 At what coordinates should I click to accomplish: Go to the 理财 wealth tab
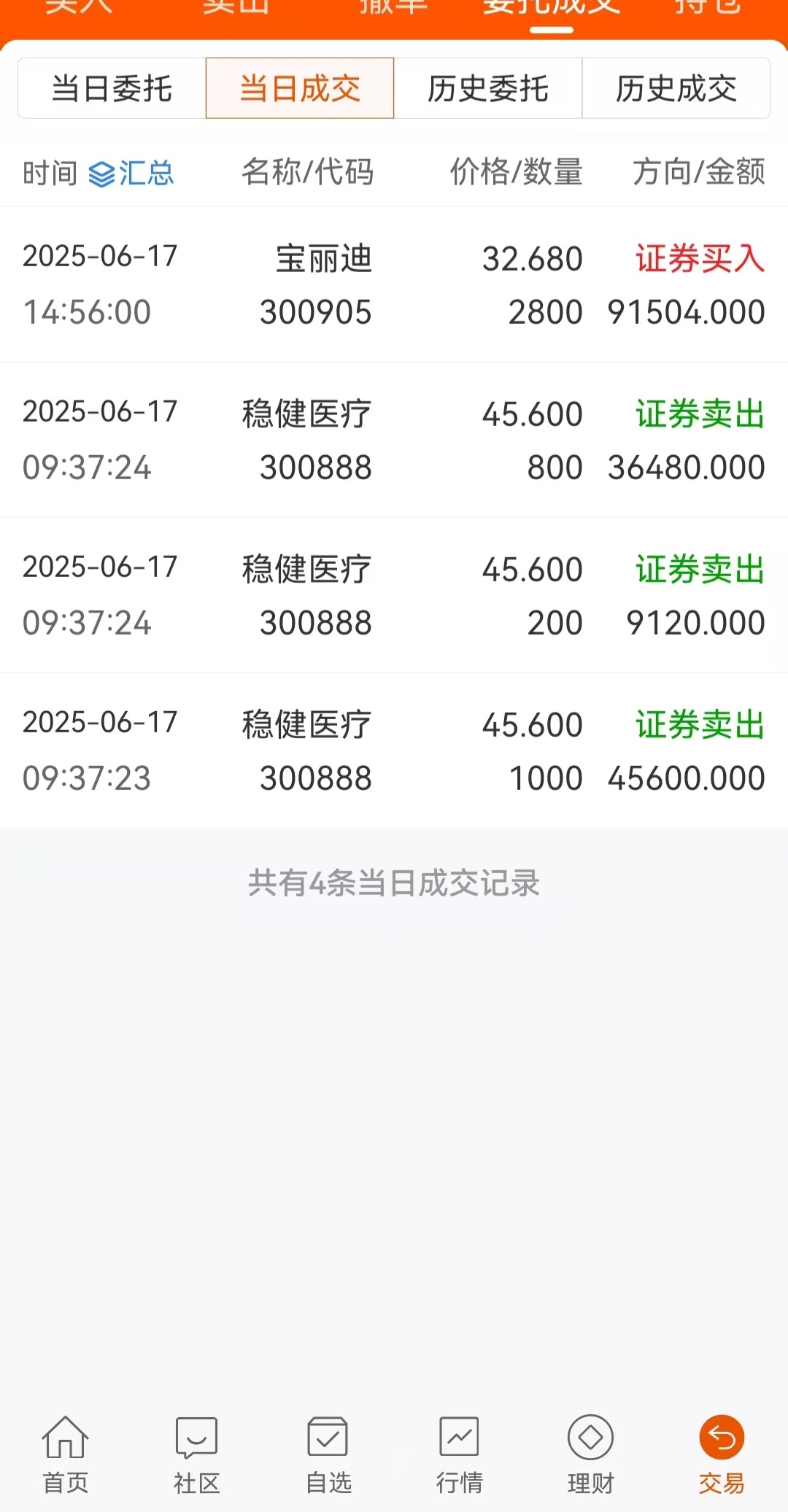pos(591,1454)
